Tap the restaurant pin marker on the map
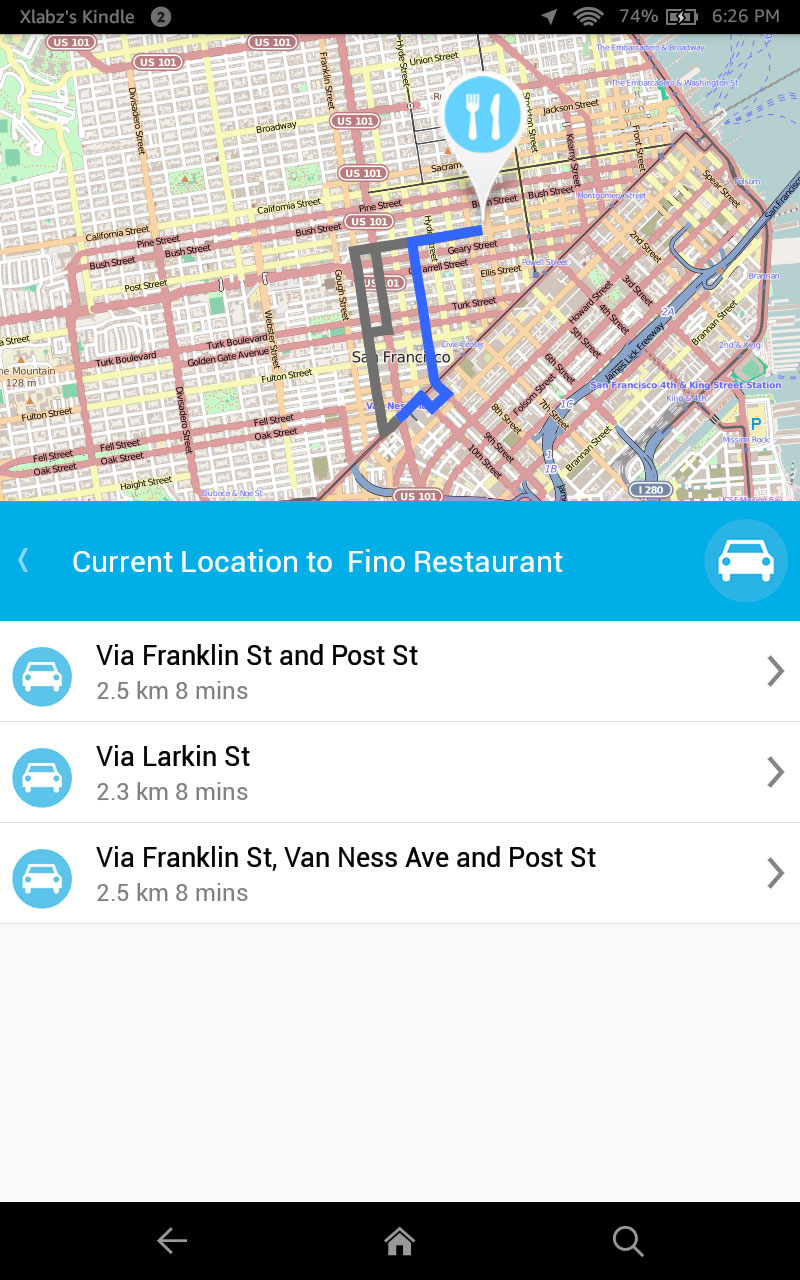 click(x=482, y=113)
